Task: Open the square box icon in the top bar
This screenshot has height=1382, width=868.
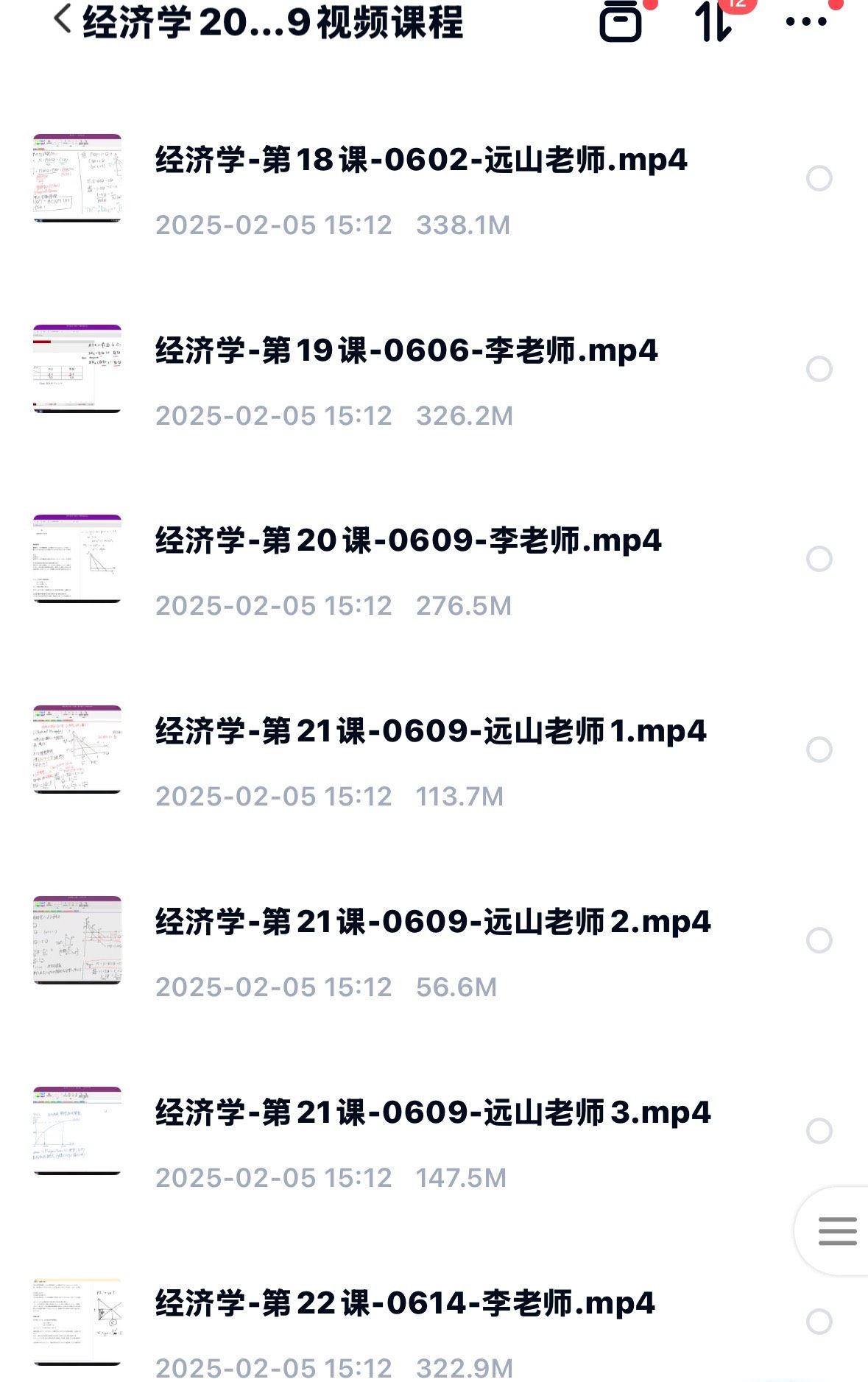Action: [621, 21]
